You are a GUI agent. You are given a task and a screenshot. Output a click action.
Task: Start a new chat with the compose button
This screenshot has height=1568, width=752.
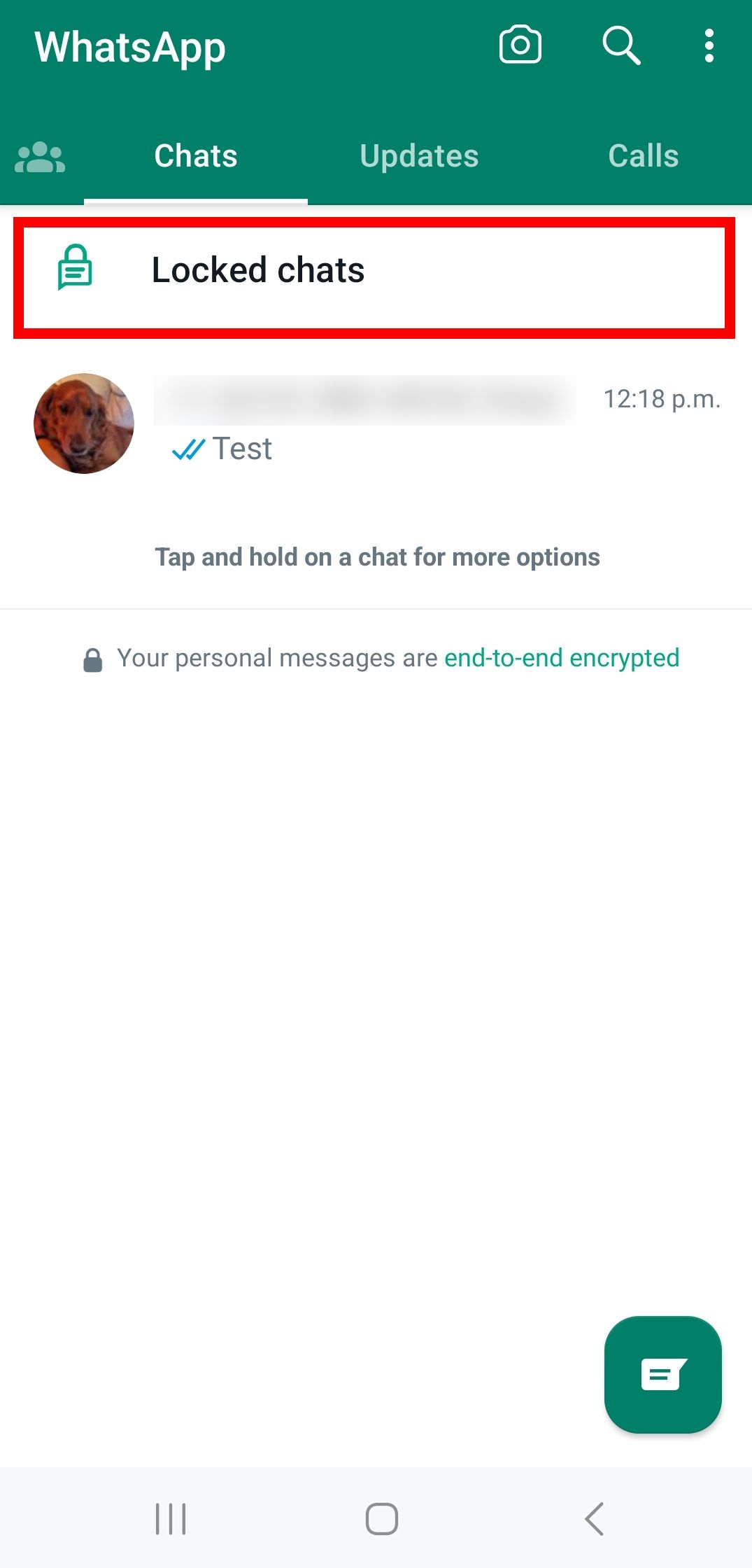[x=662, y=1373]
